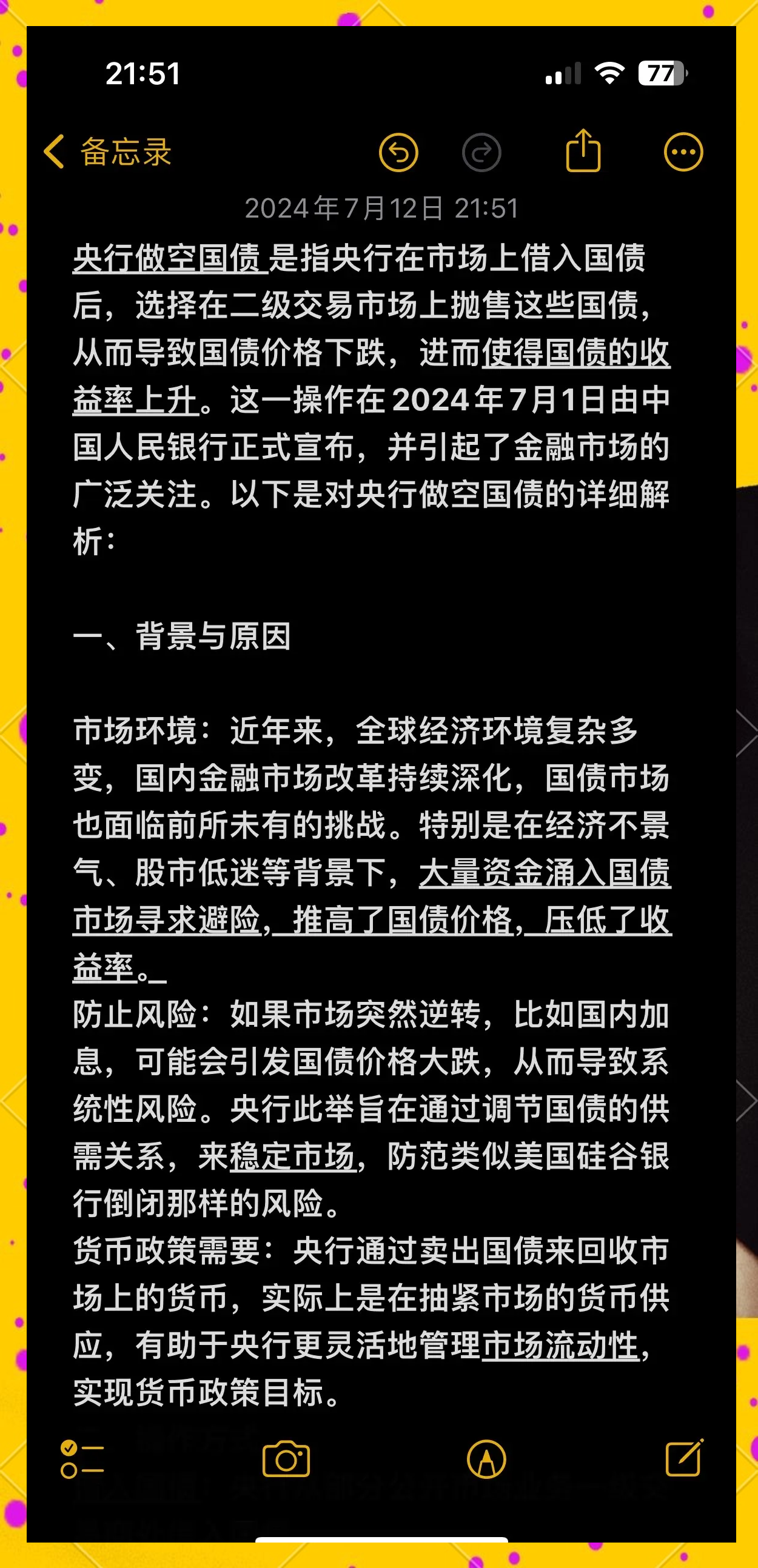Undo the last edit
758x1568 pixels.
[x=398, y=152]
